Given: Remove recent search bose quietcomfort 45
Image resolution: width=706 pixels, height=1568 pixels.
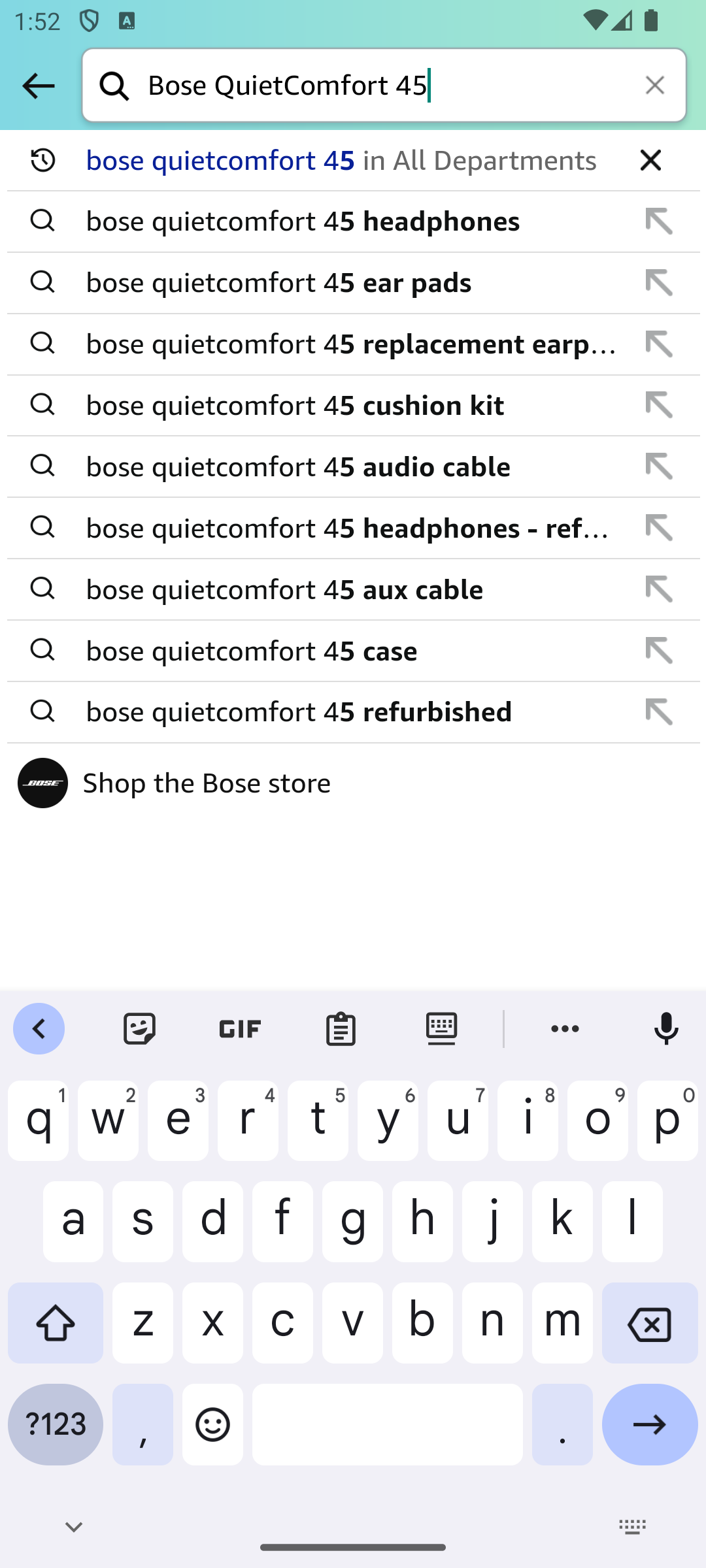Looking at the screenshot, I should tap(651, 160).
